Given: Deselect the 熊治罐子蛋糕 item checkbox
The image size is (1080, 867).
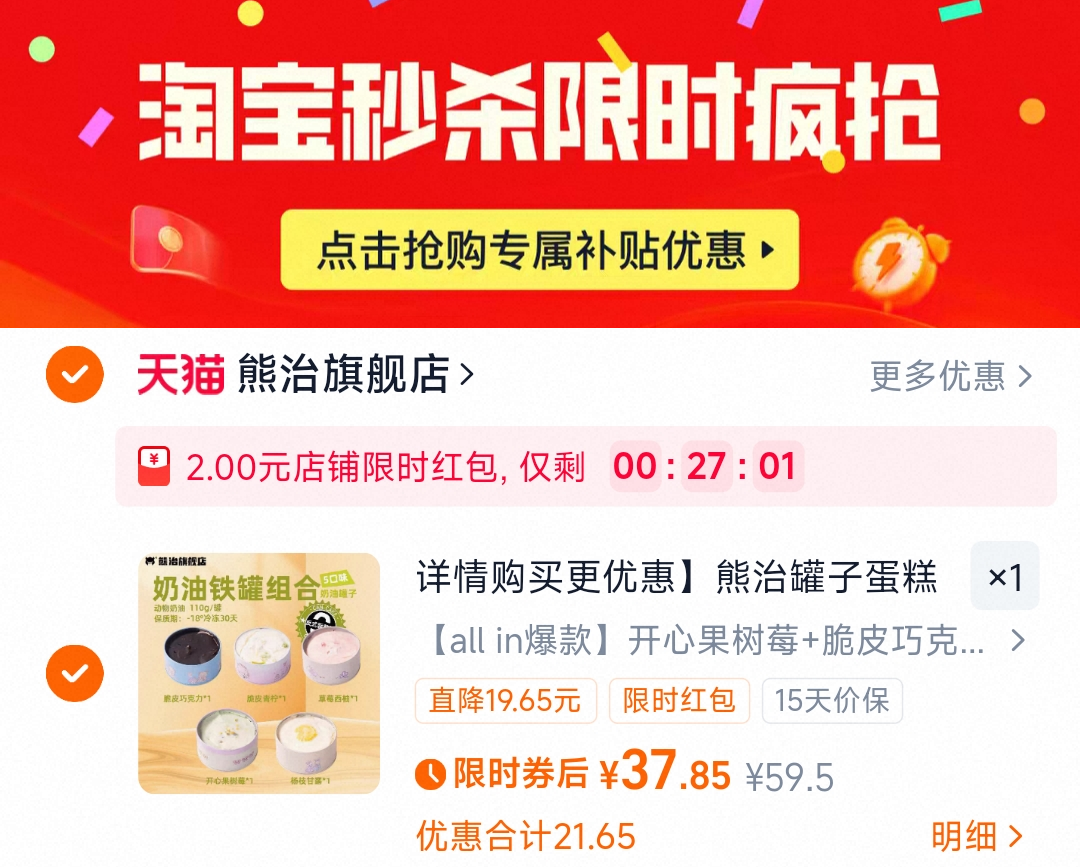Looking at the screenshot, I should coord(75,673).
